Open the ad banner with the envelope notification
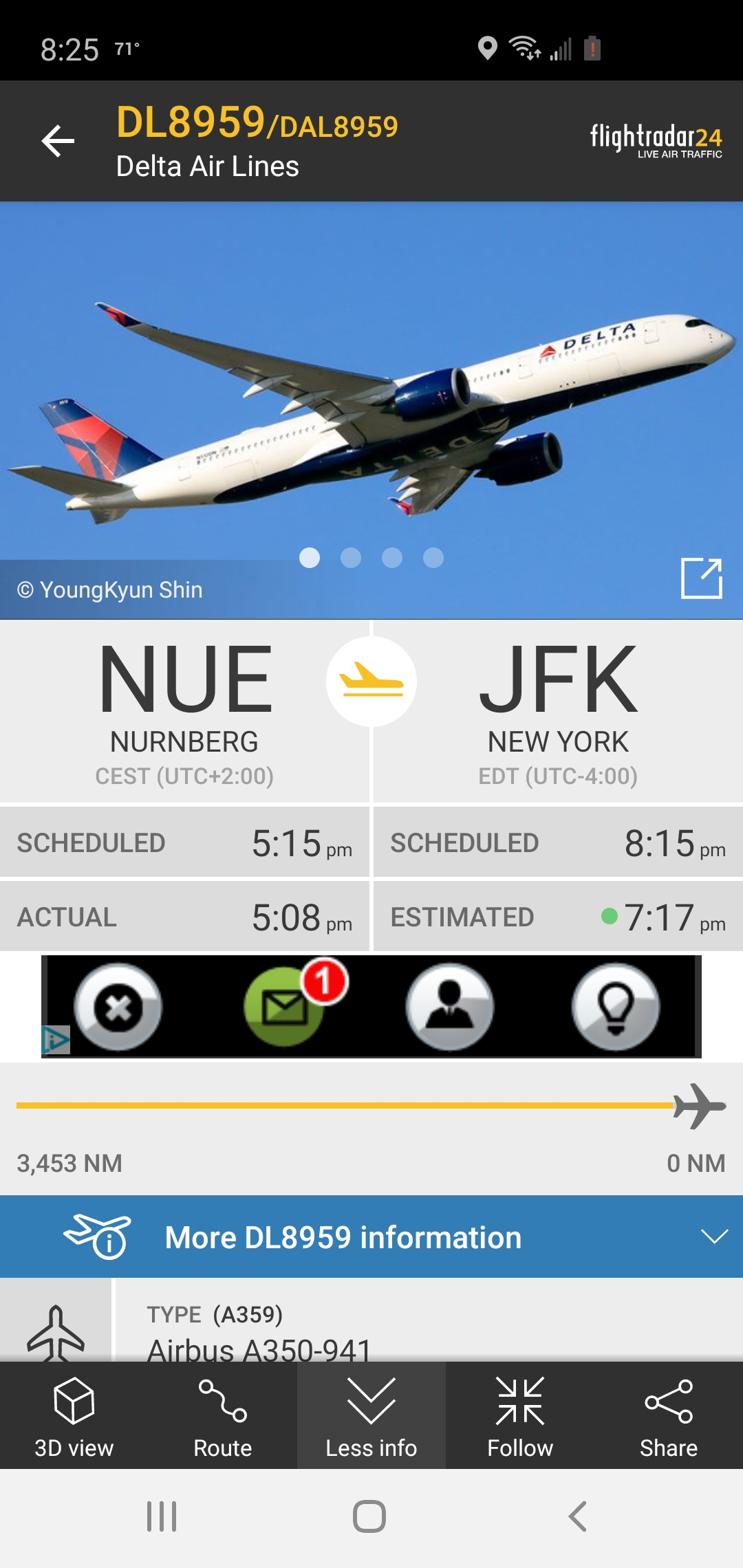The height and width of the screenshot is (1568, 743). [283, 1006]
